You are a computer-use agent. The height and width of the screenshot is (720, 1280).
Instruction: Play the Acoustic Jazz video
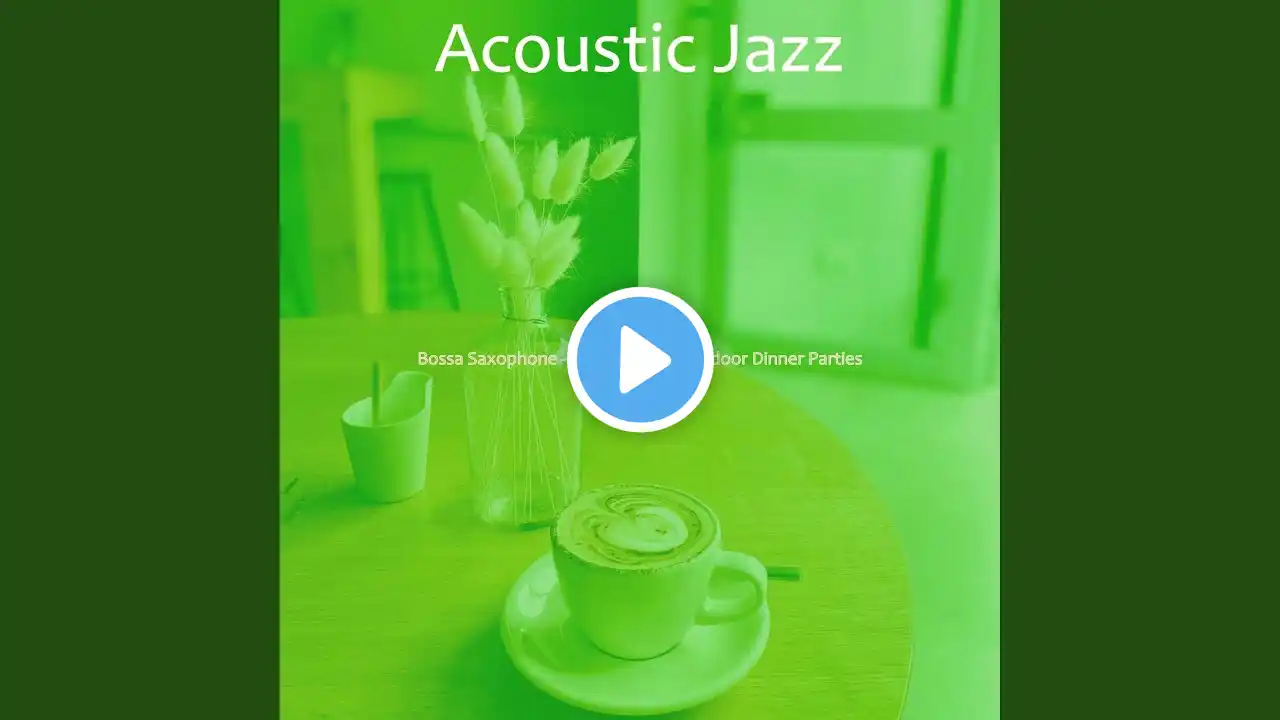point(640,360)
